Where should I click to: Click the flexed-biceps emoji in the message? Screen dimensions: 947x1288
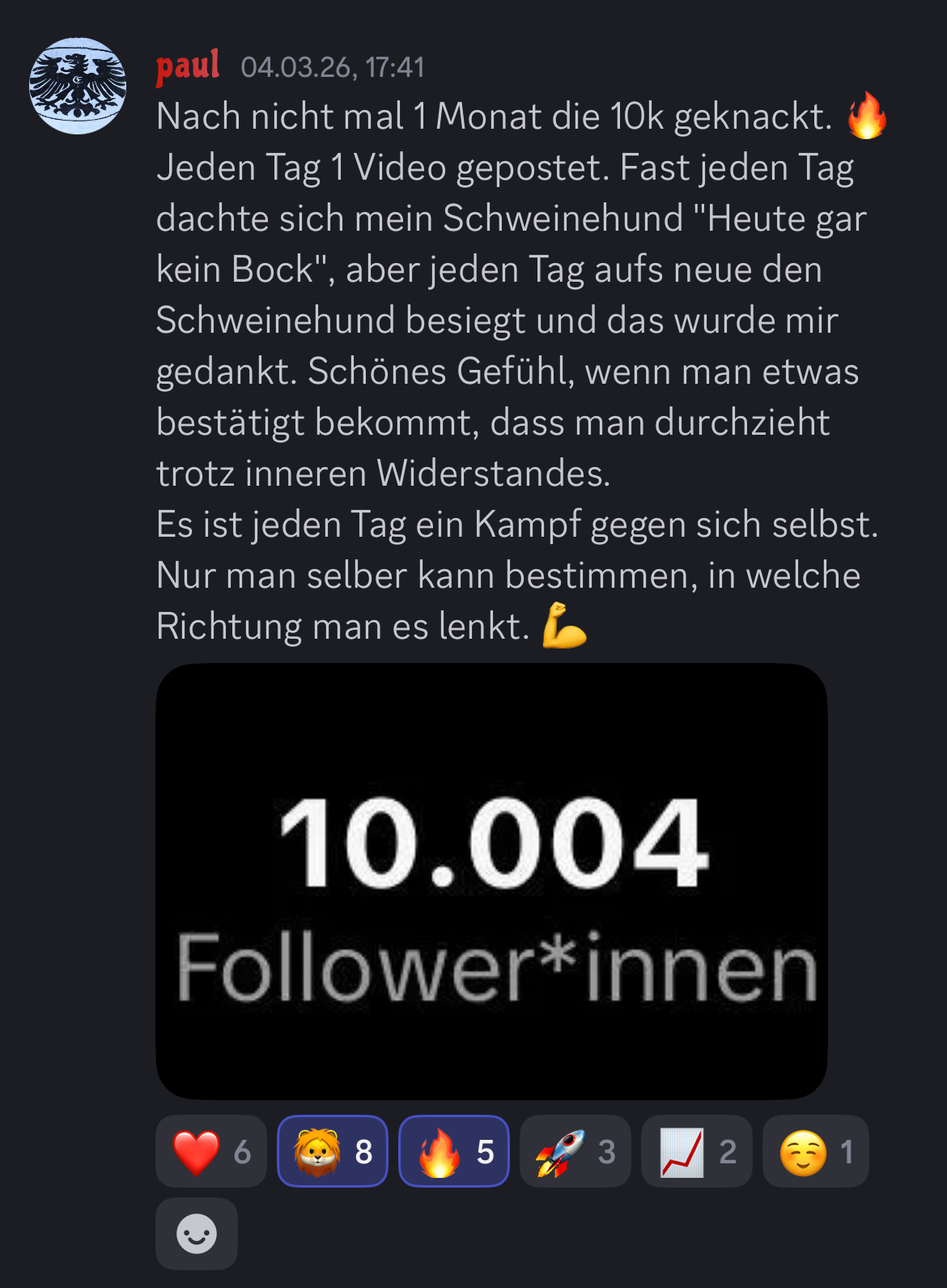tap(567, 626)
